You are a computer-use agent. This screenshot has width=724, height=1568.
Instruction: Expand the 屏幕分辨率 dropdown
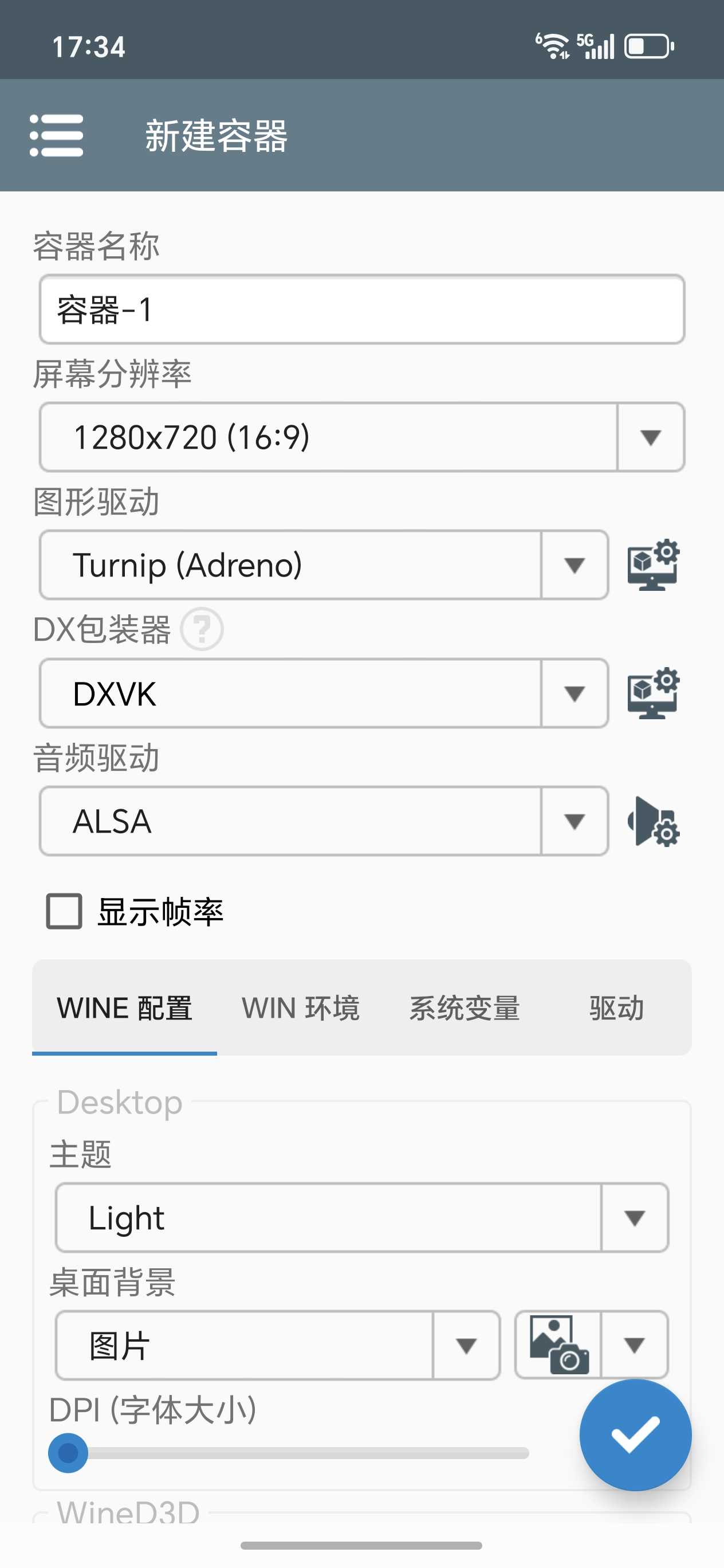[361, 437]
